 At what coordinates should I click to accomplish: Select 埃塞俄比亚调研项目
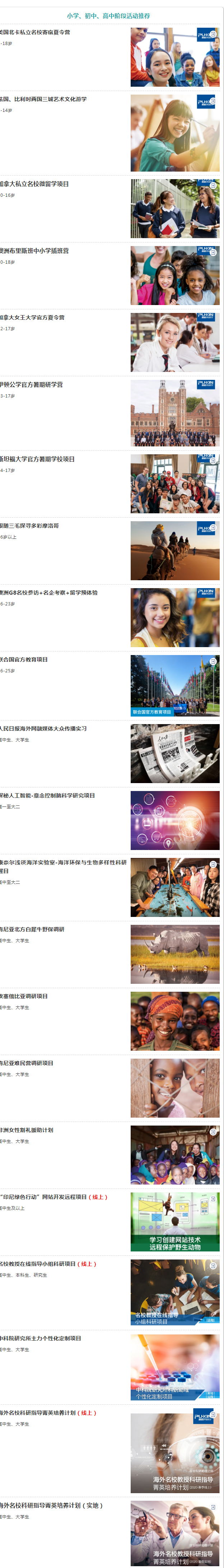pyautogui.click(x=24, y=996)
